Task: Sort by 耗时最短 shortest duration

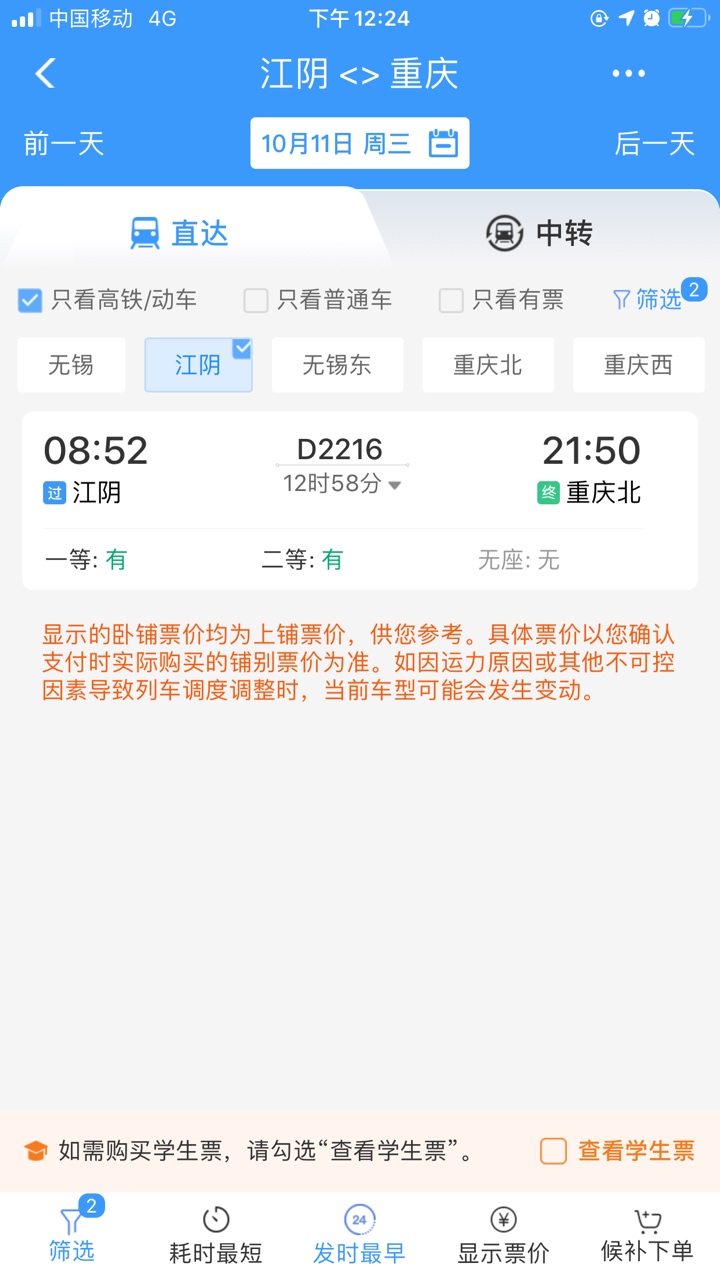Action: [216, 1234]
